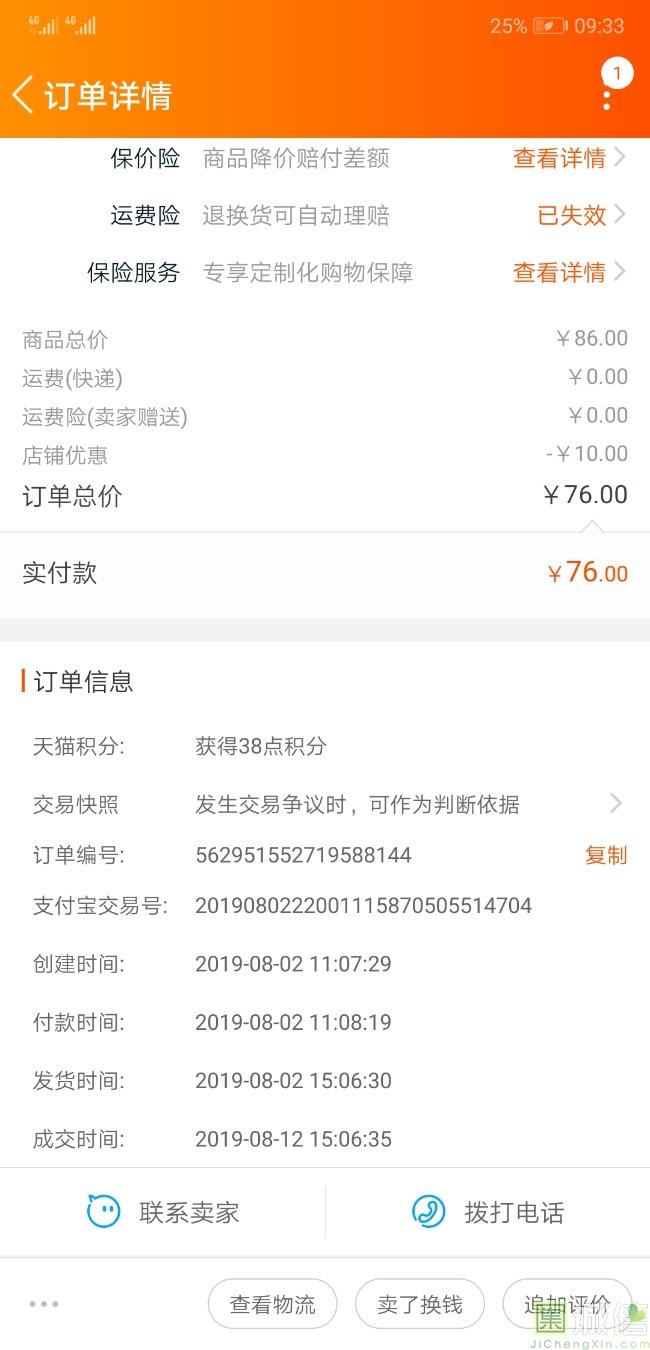The image size is (650, 1350).
Task: Open the 保价险 row with 查看详情
Action: point(325,158)
